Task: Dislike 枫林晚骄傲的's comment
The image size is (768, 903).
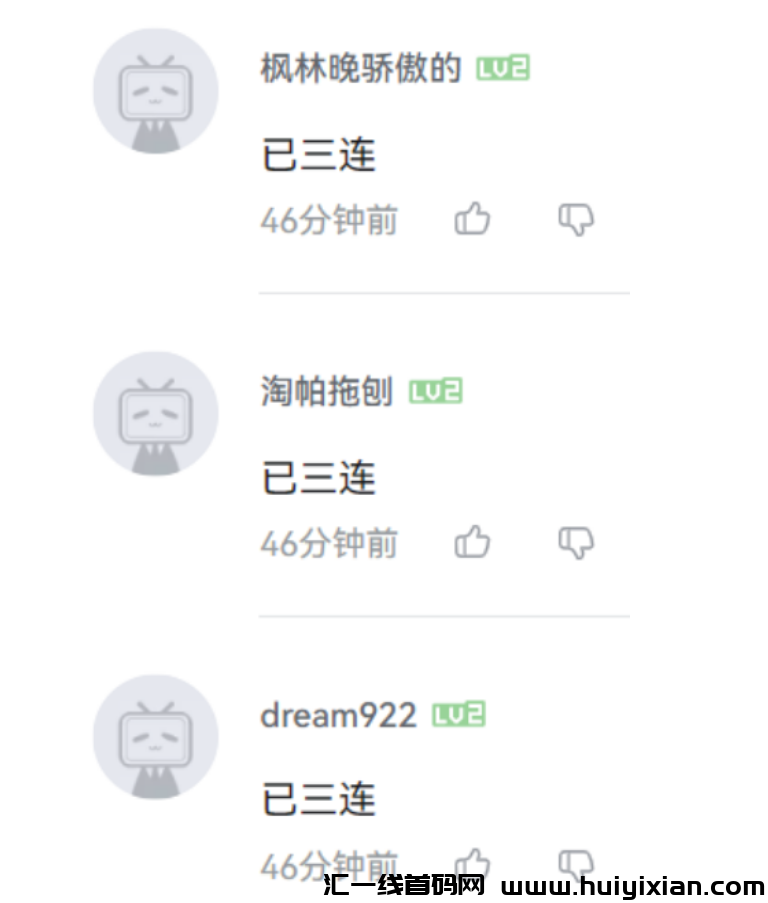Action: tap(577, 219)
